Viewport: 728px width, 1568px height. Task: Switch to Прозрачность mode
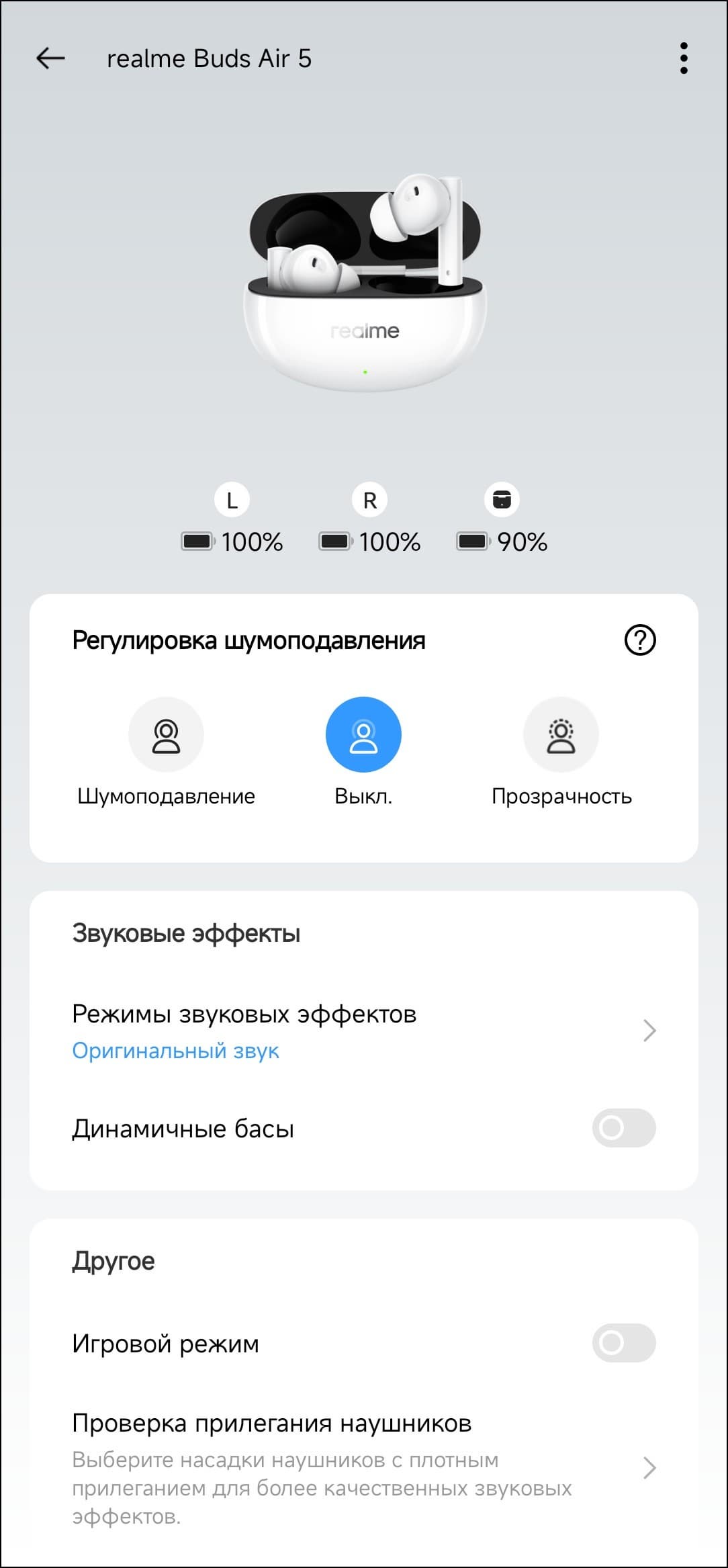(561, 736)
